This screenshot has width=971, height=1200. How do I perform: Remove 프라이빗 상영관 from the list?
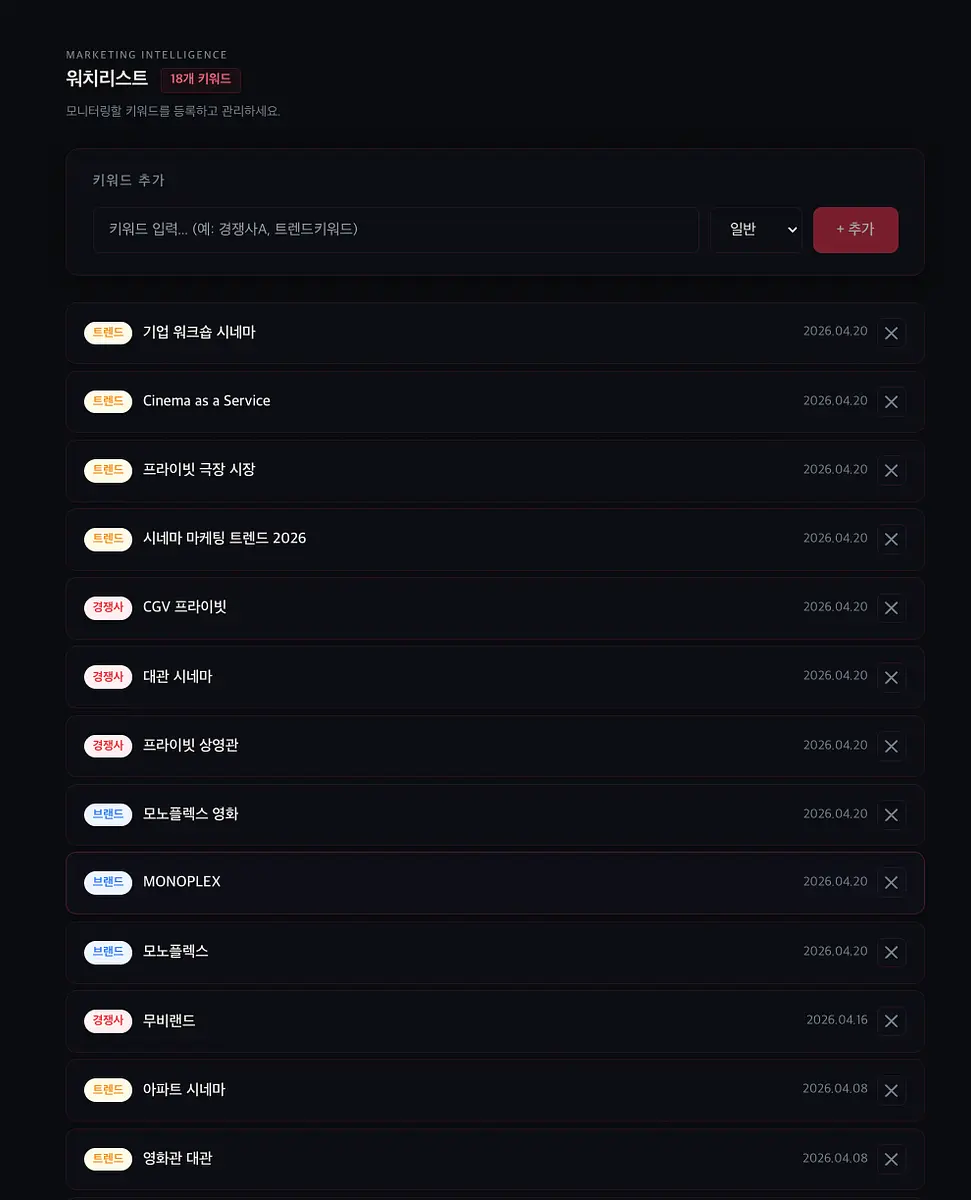click(x=891, y=746)
